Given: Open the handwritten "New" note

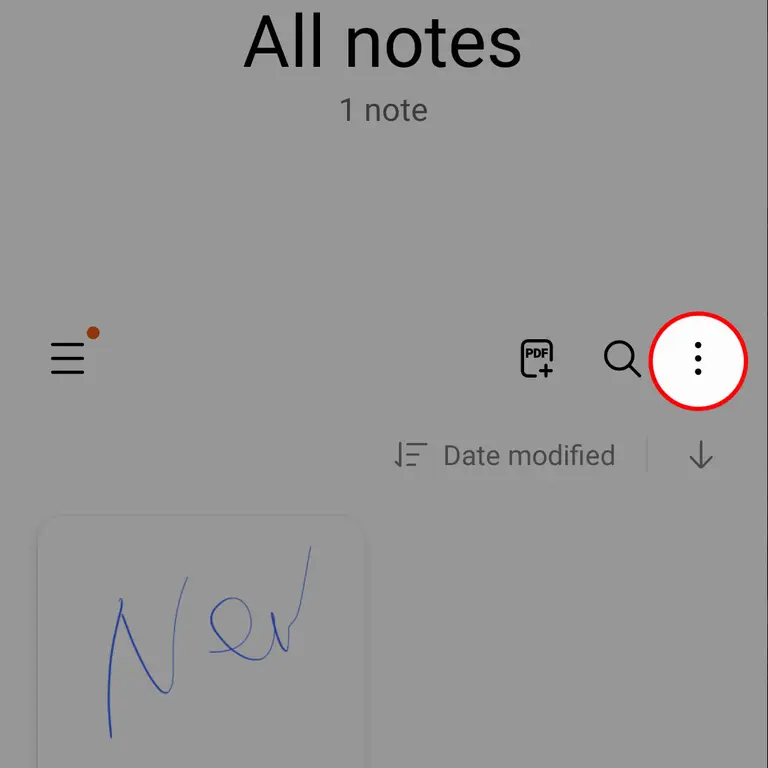Looking at the screenshot, I should click(x=200, y=640).
